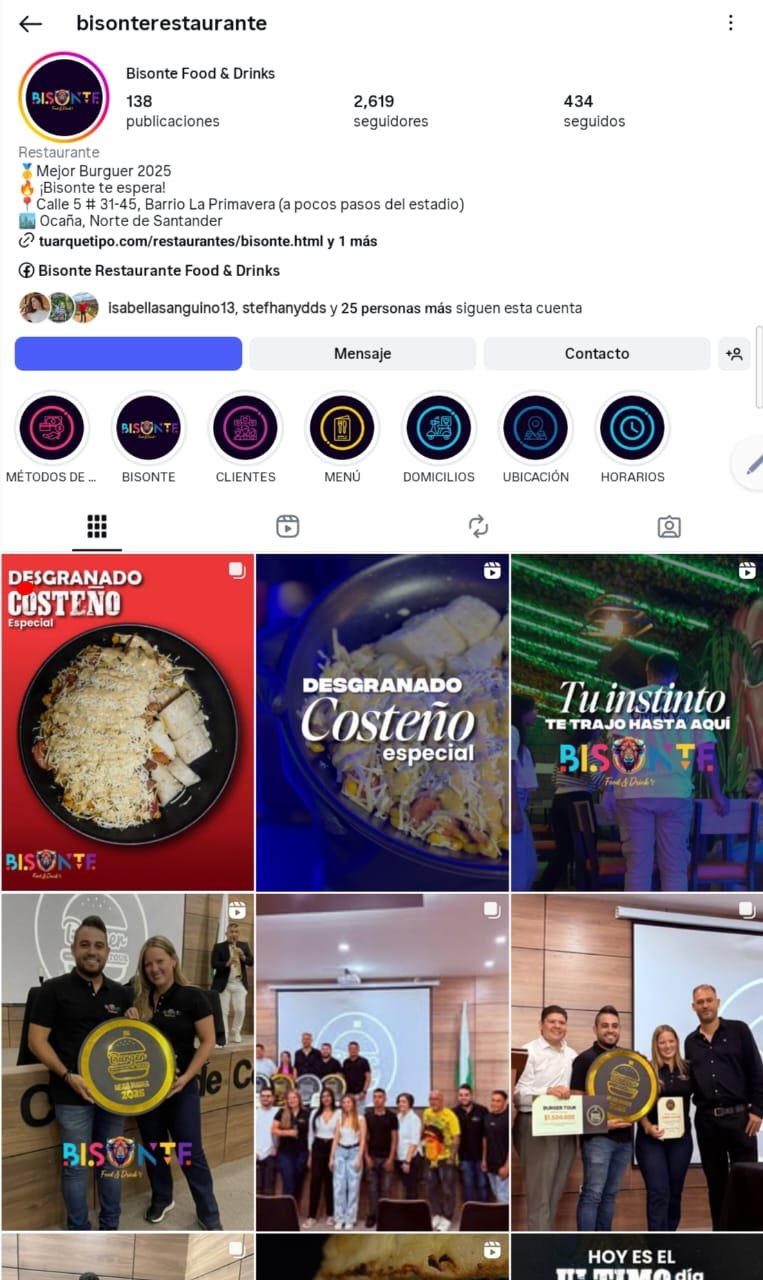
Task: Switch to the reposts tab
Action: [478, 526]
